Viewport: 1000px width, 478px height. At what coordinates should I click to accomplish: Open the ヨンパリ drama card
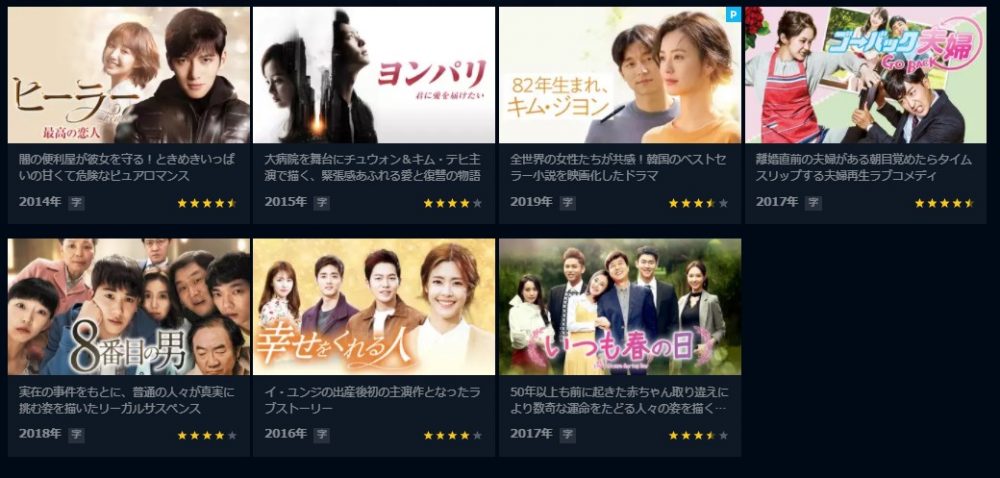click(374, 76)
